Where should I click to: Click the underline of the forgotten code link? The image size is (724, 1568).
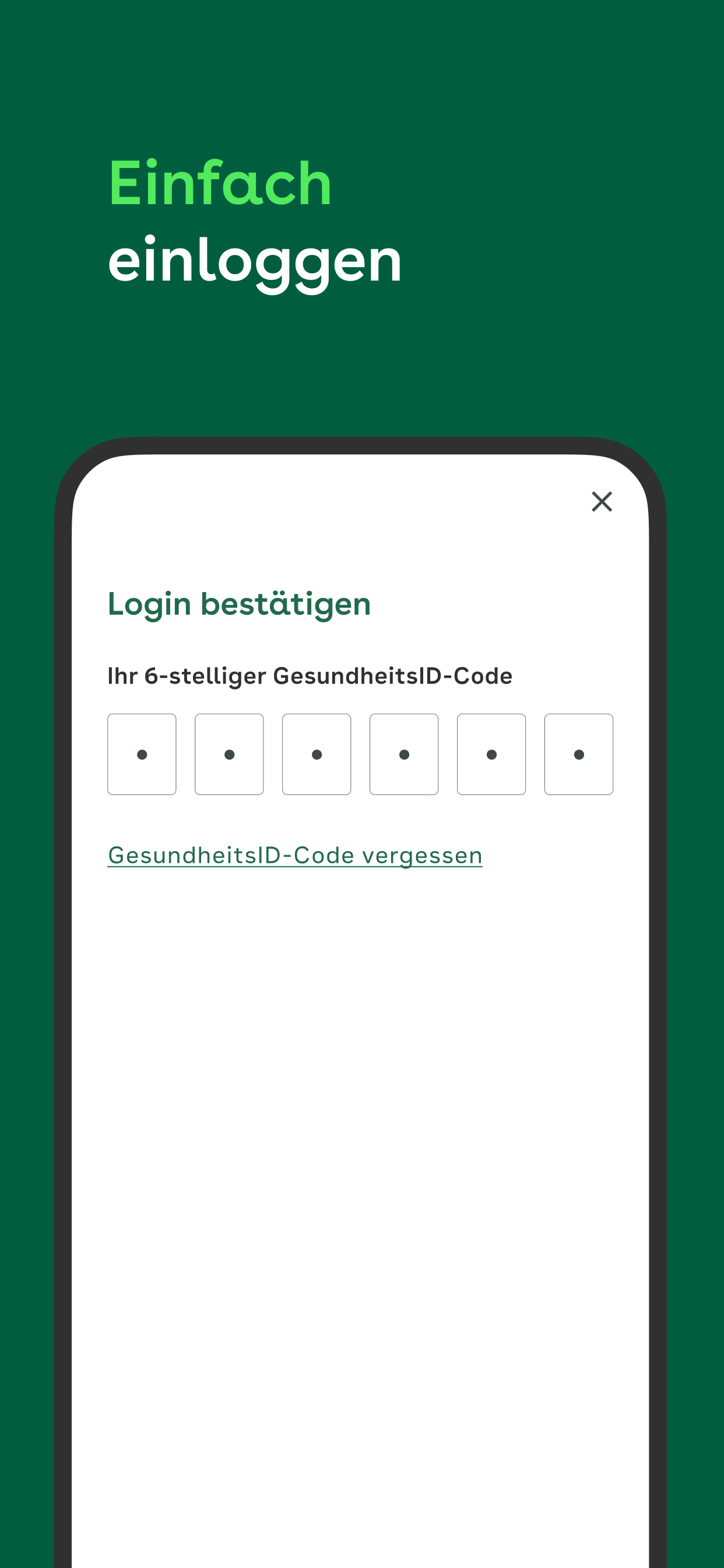(x=294, y=869)
